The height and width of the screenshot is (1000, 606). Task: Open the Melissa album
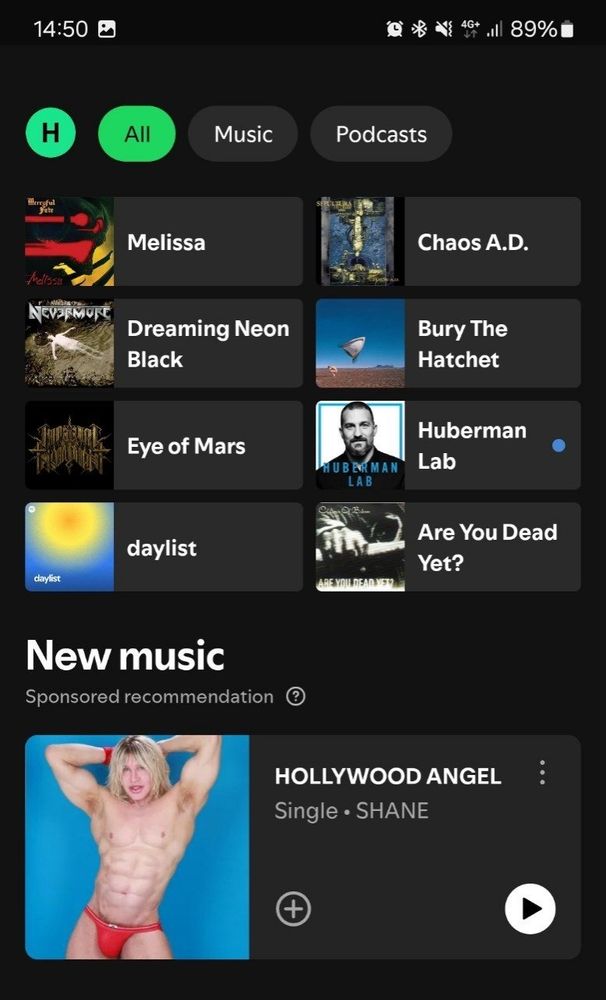tap(164, 242)
